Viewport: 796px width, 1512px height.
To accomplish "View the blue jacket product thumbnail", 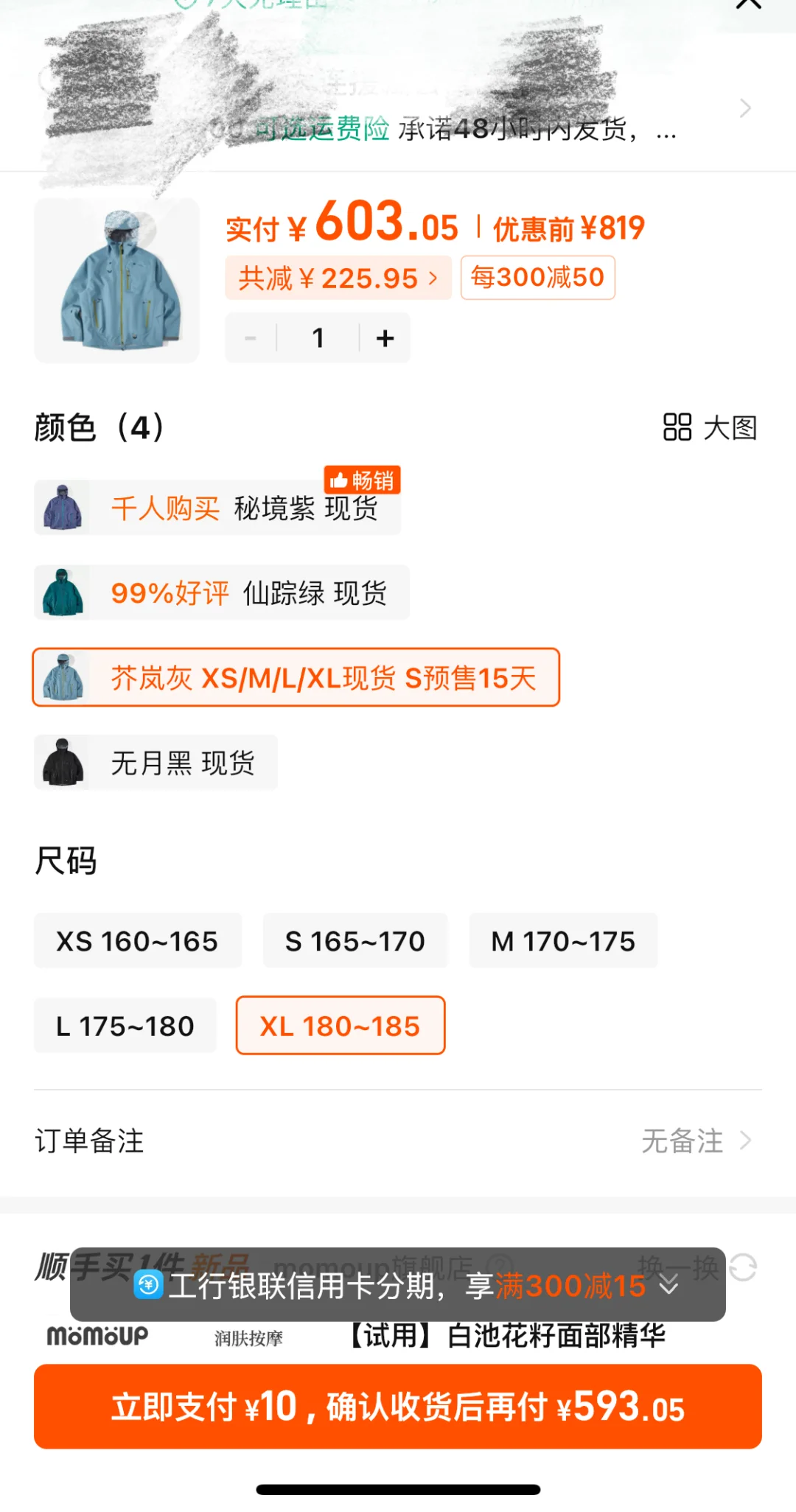I will pyautogui.click(x=116, y=280).
